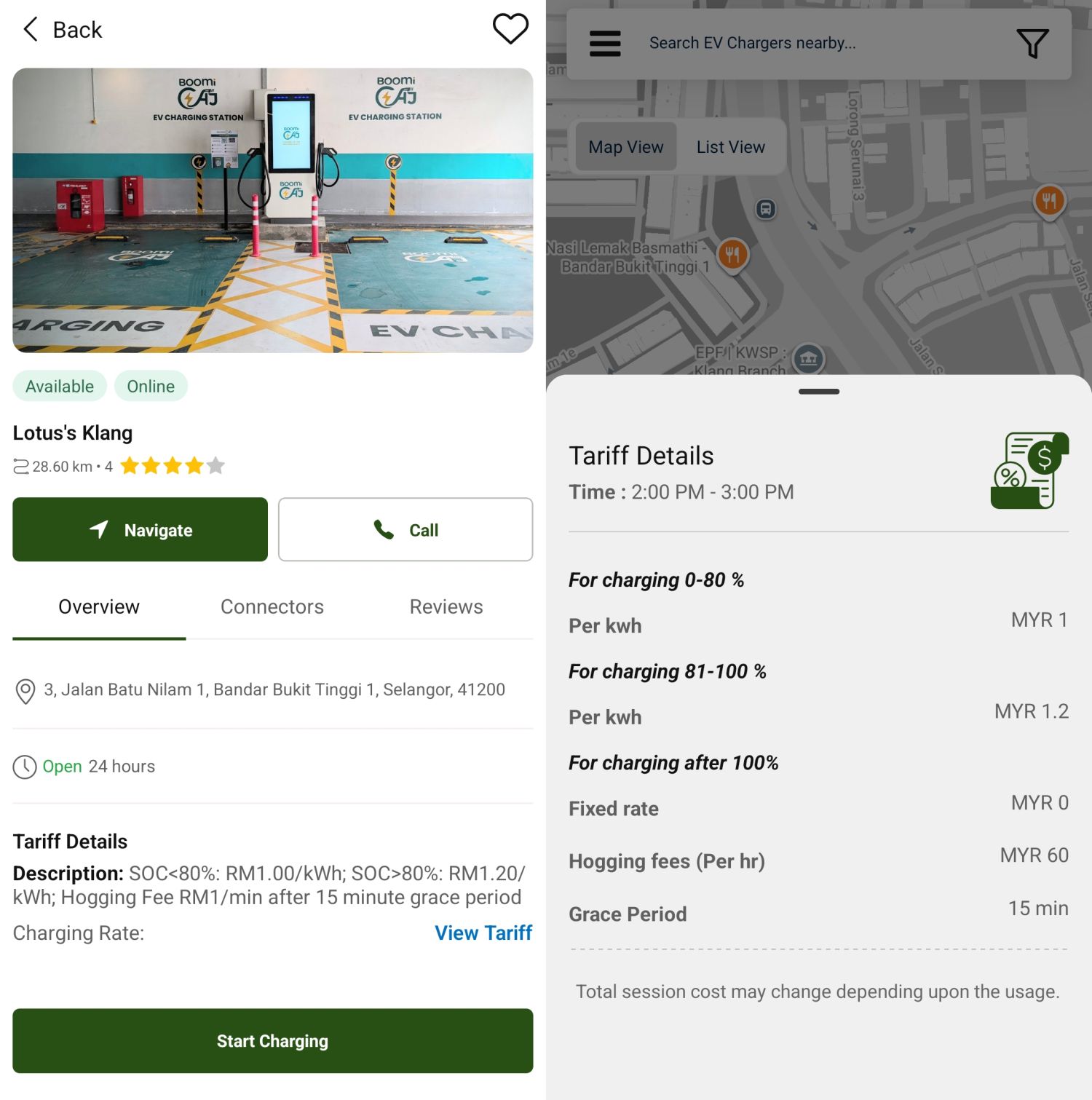Start Charging at this station

coord(272,1040)
